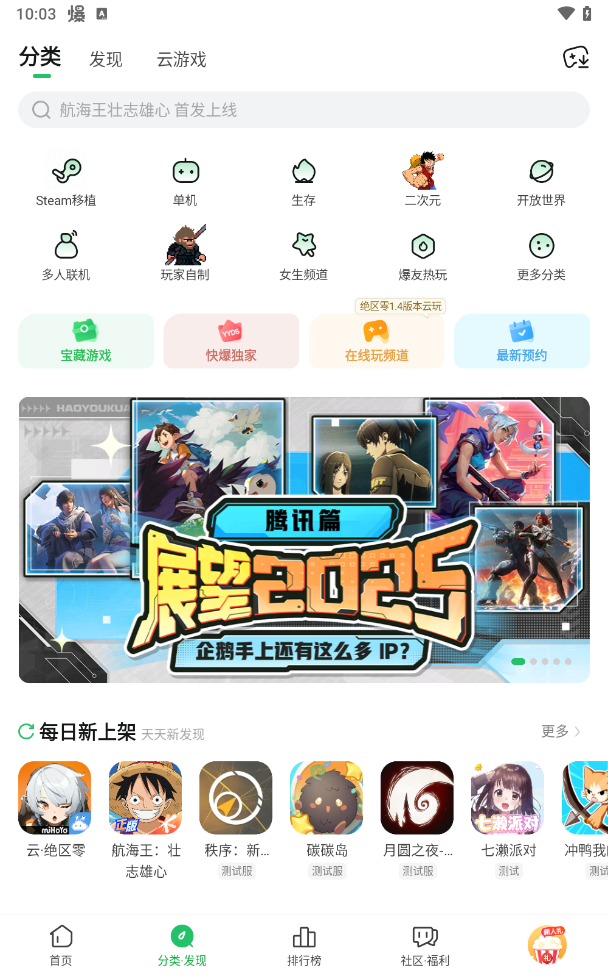The height and width of the screenshot is (976, 608).
Task: Open the game download manager icon
Action: pyautogui.click(x=575, y=58)
